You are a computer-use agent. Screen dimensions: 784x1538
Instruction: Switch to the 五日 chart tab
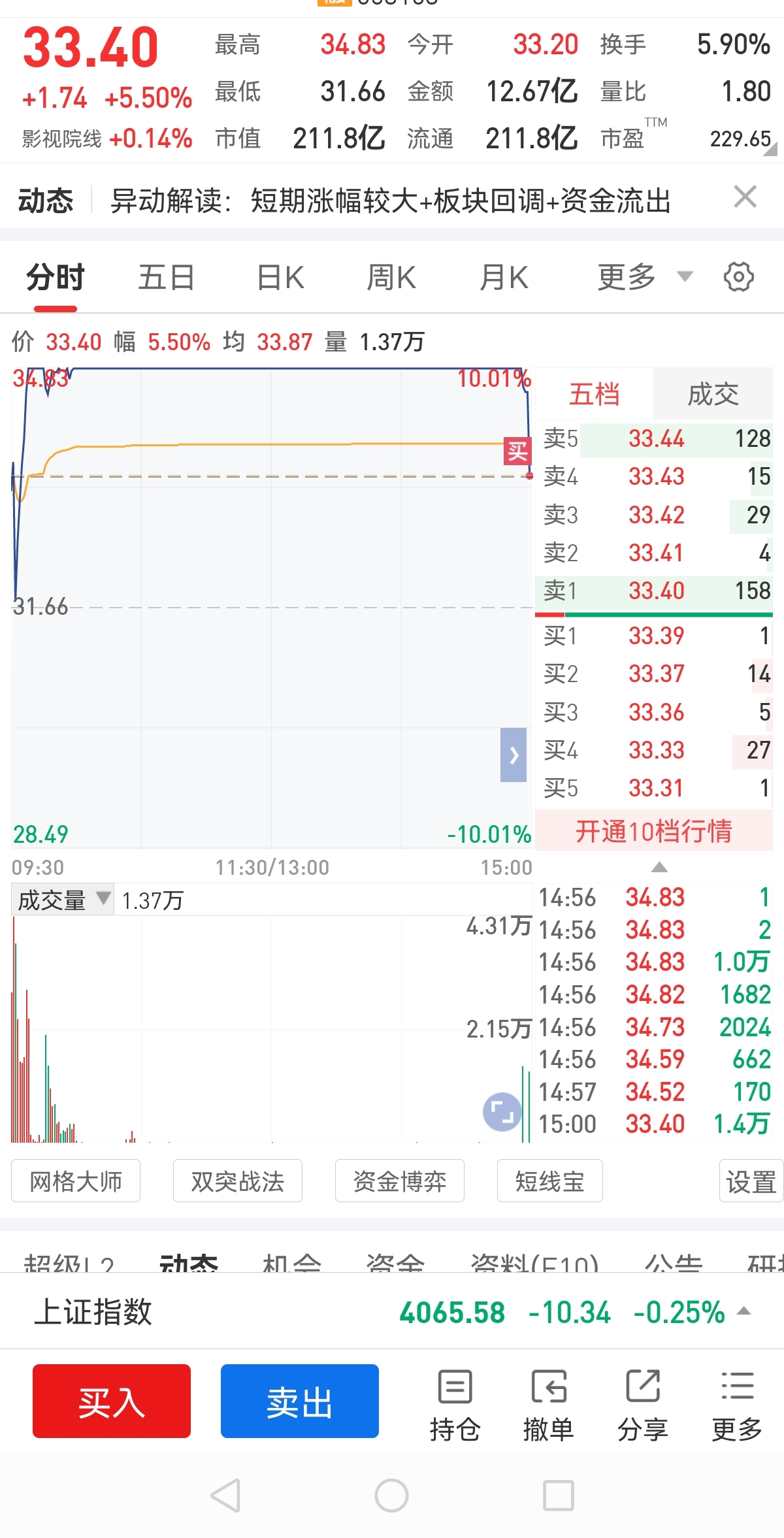pyautogui.click(x=167, y=278)
